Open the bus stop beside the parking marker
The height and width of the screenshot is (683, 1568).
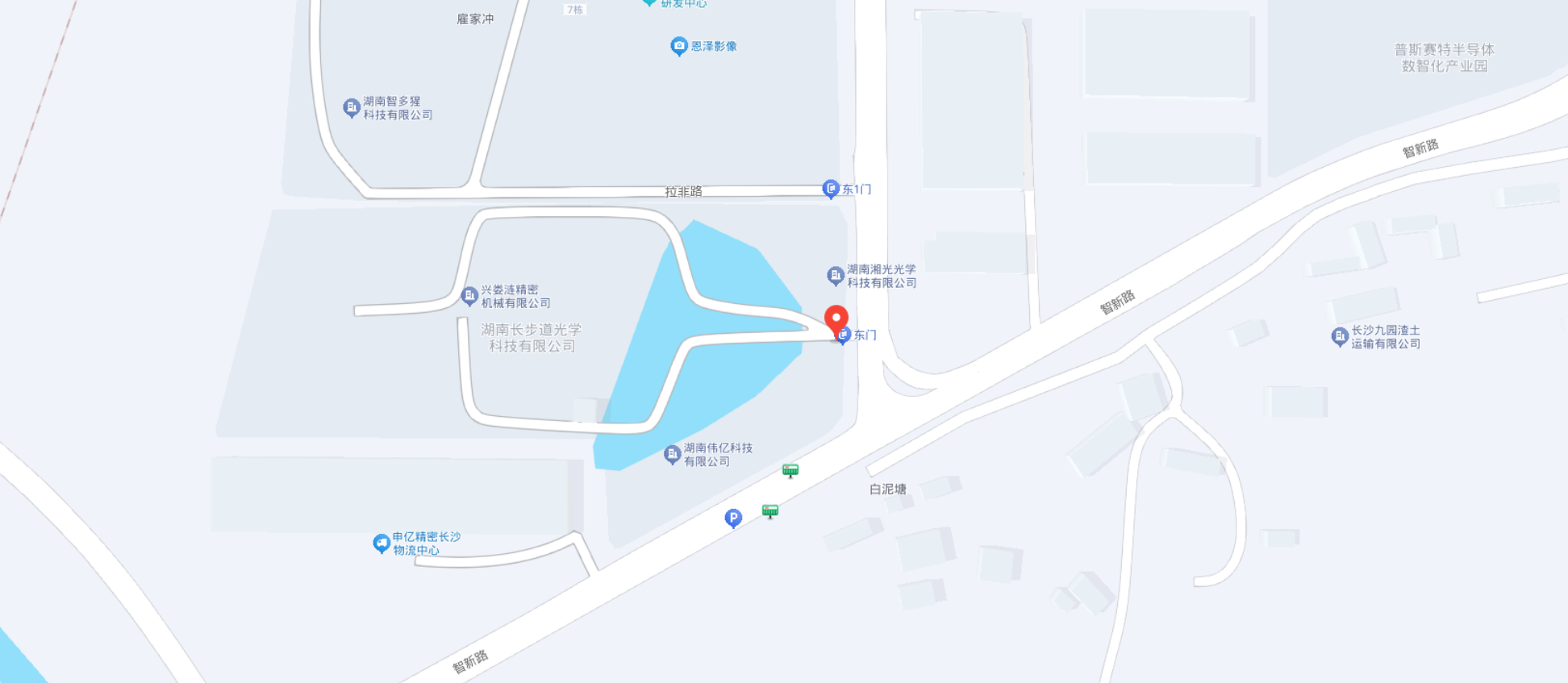pos(770,511)
